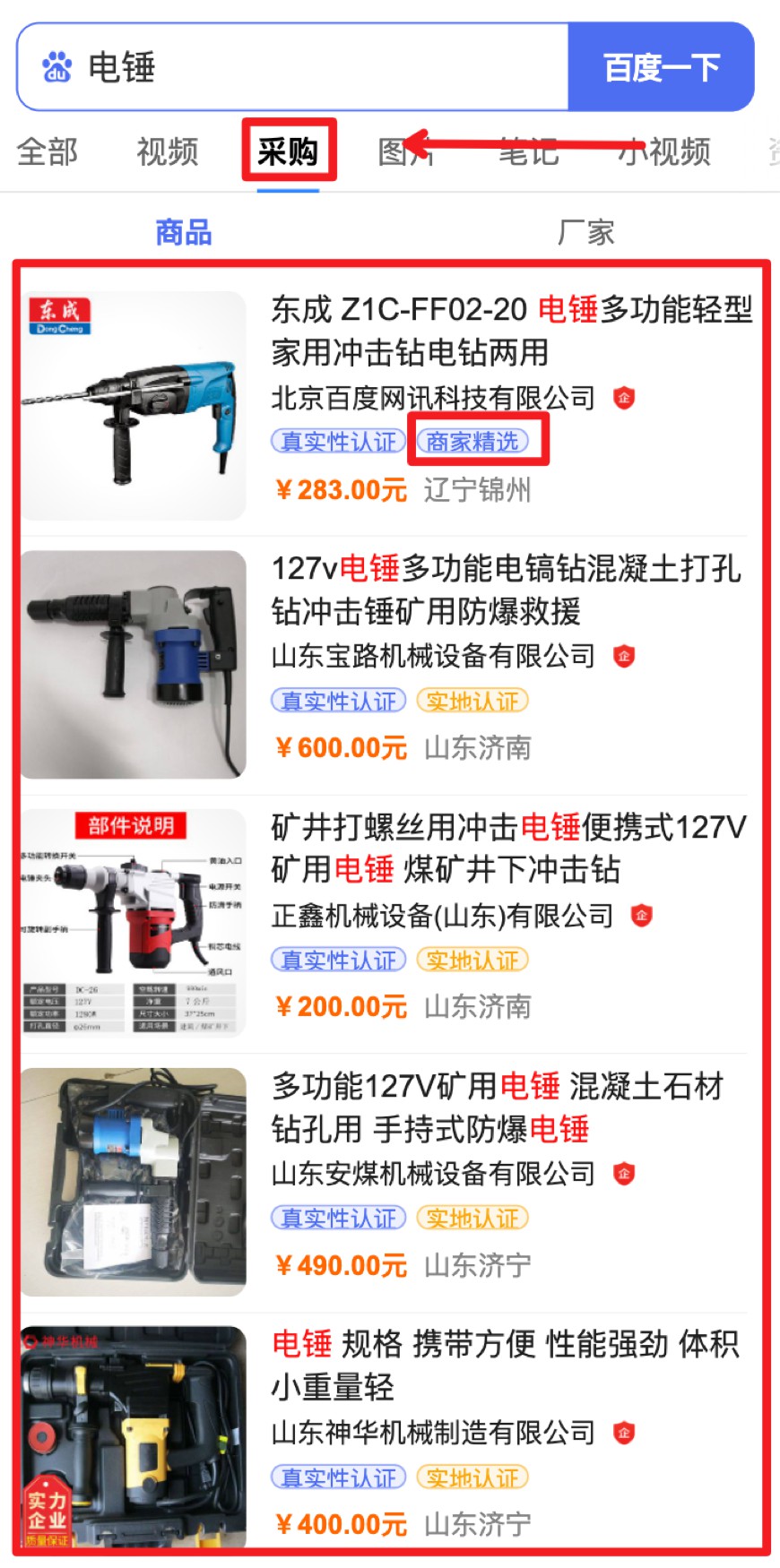Open the 东成 Z1C-FF02-20 电锤 listing
The image size is (780, 1568).
click(x=511, y=331)
